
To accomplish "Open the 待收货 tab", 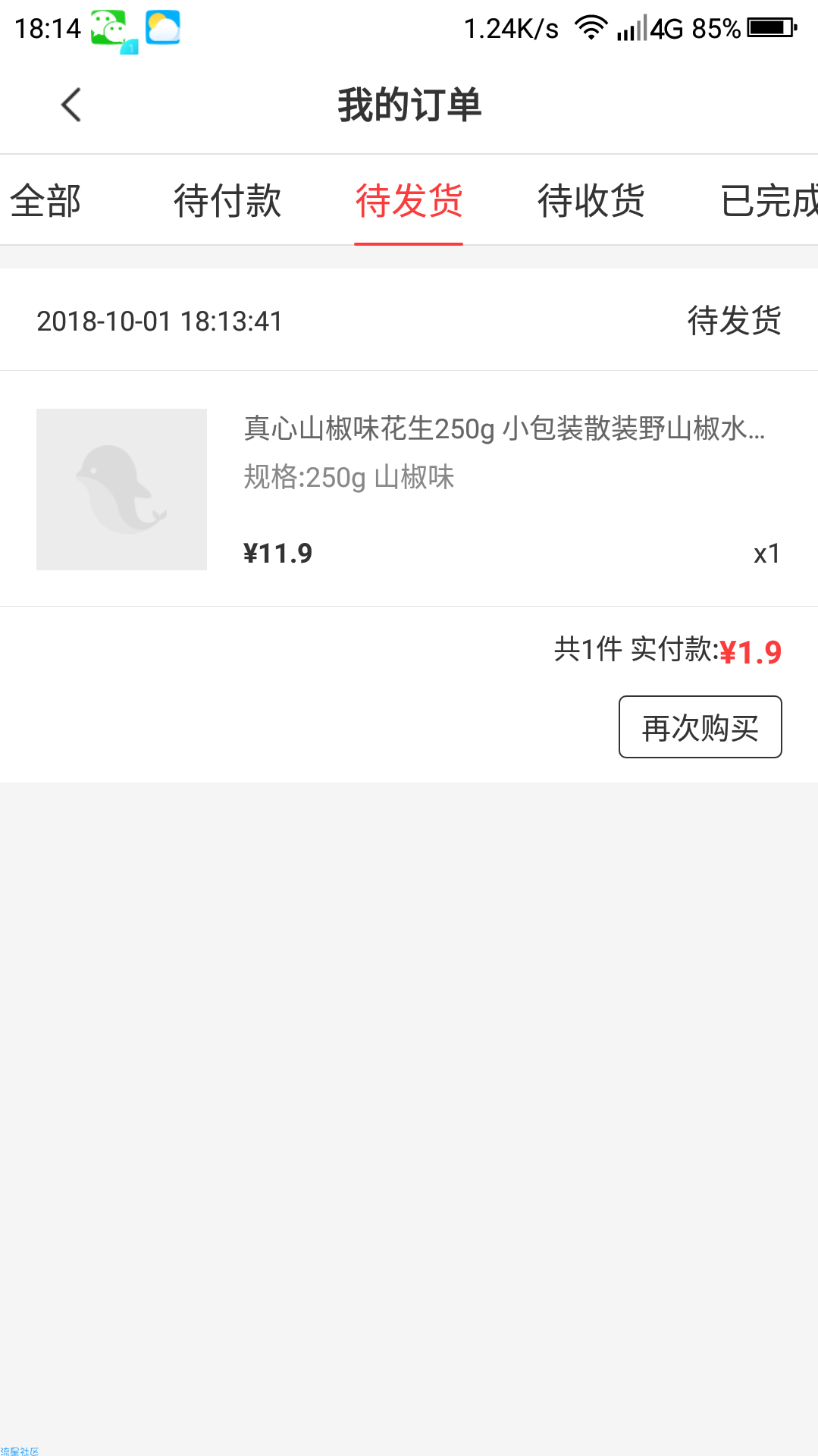I will 591,201.
